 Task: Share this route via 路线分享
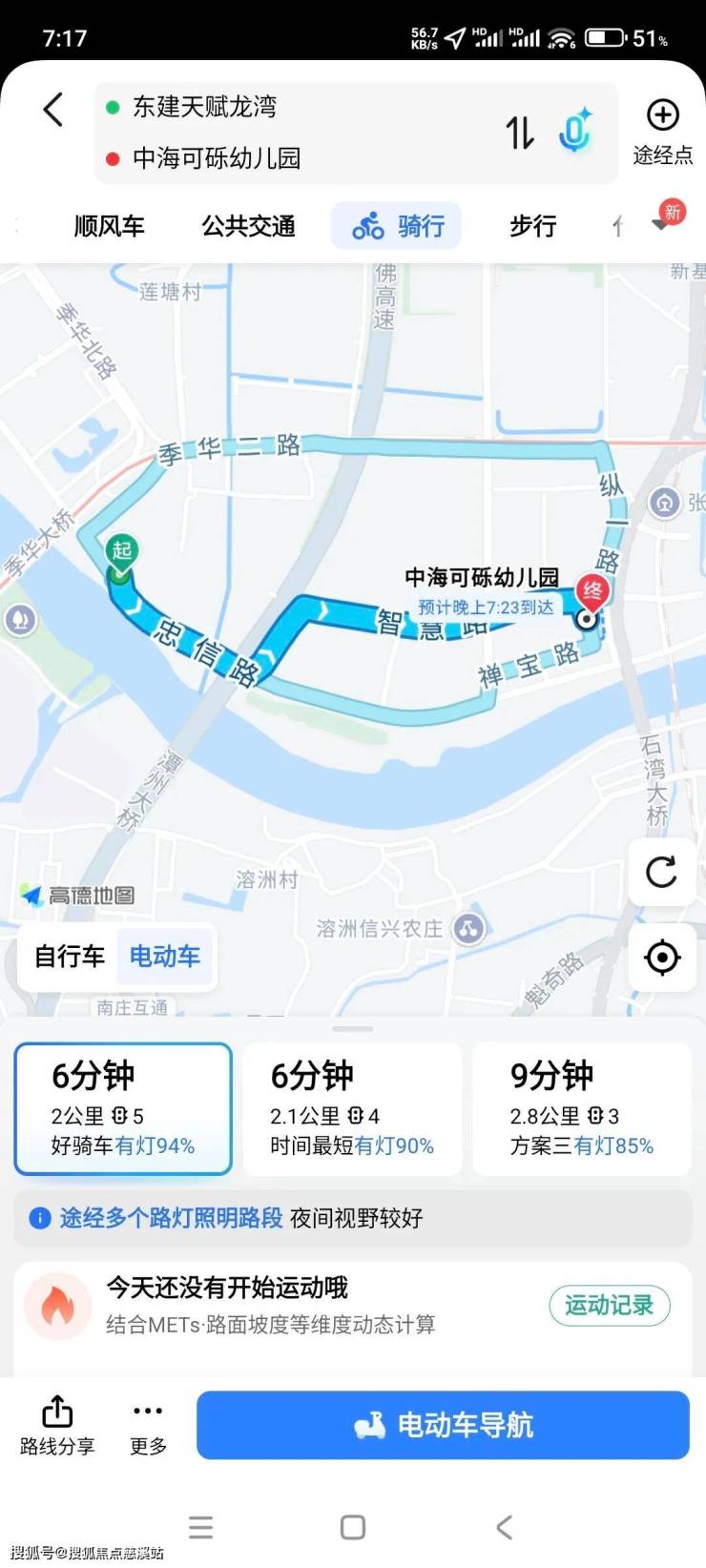[x=57, y=1425]
